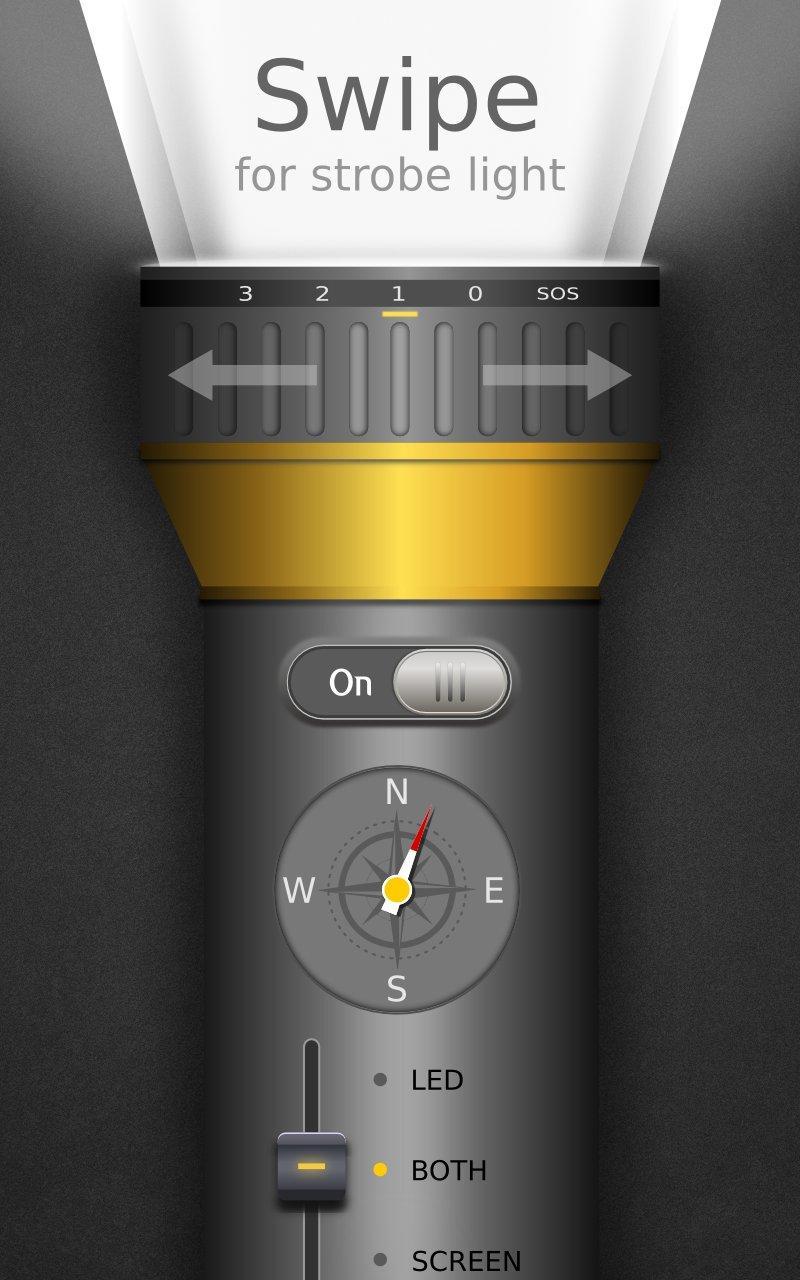Select the SCREEN light mode
The image size is (800, 1280).
tap(465, 1260)
